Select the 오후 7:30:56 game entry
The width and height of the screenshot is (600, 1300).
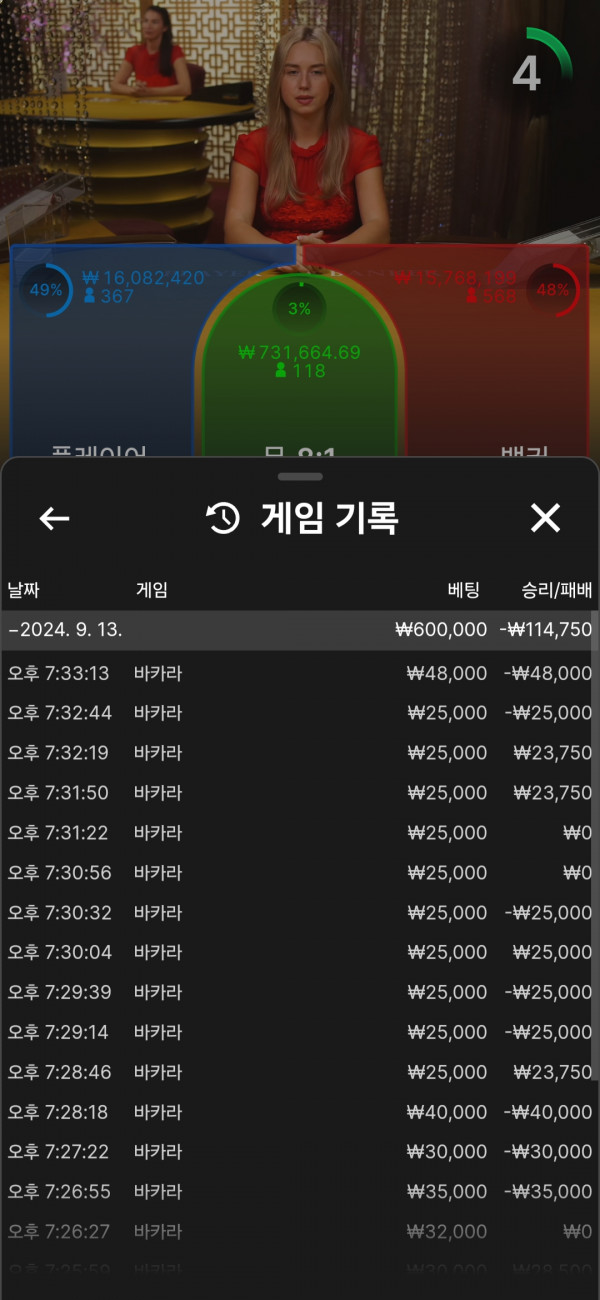[300, 873]
